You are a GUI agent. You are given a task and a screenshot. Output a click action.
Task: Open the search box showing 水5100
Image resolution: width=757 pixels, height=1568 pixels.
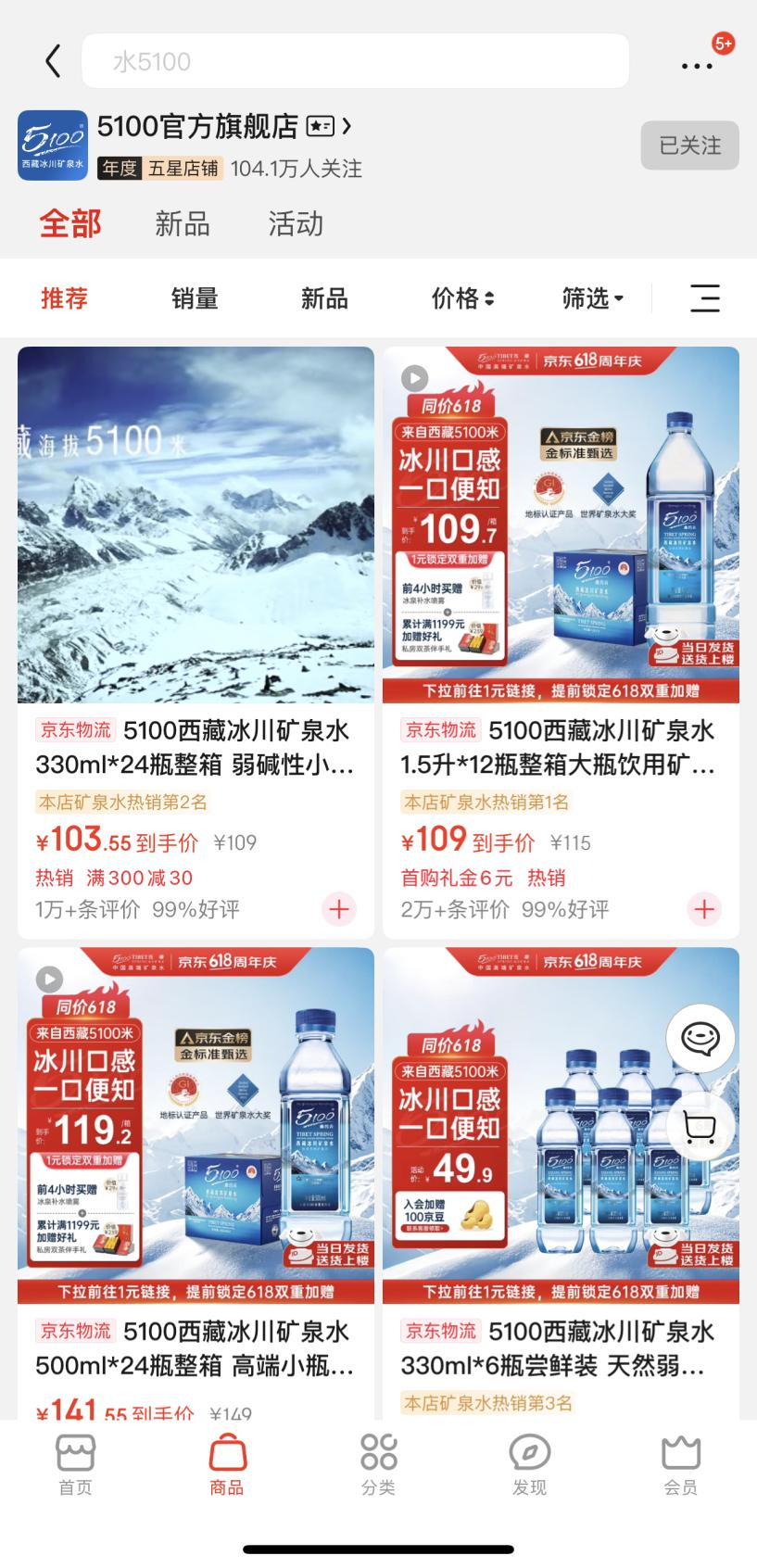pyautogui.click(x=356, y=61)
